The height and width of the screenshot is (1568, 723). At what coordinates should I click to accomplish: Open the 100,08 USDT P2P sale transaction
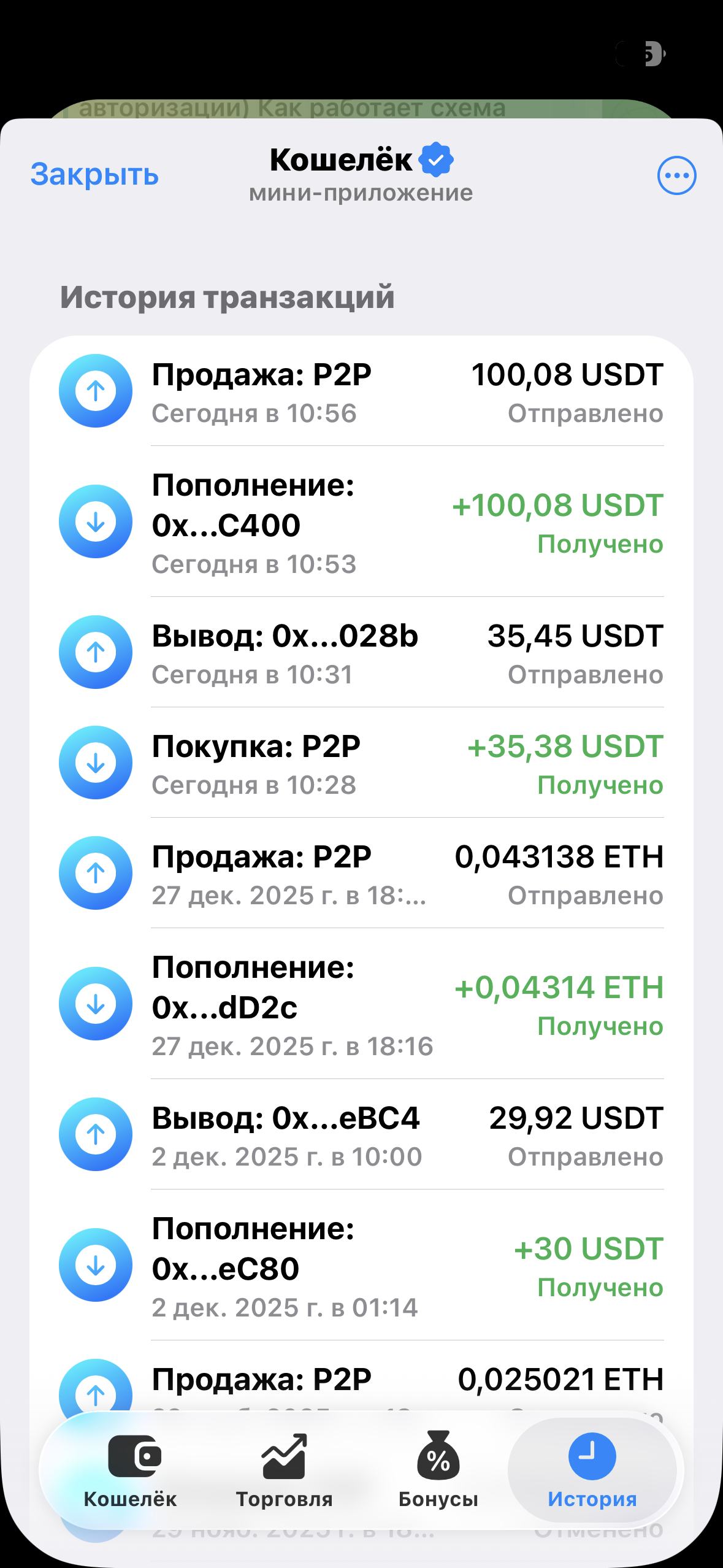[361, 391]
